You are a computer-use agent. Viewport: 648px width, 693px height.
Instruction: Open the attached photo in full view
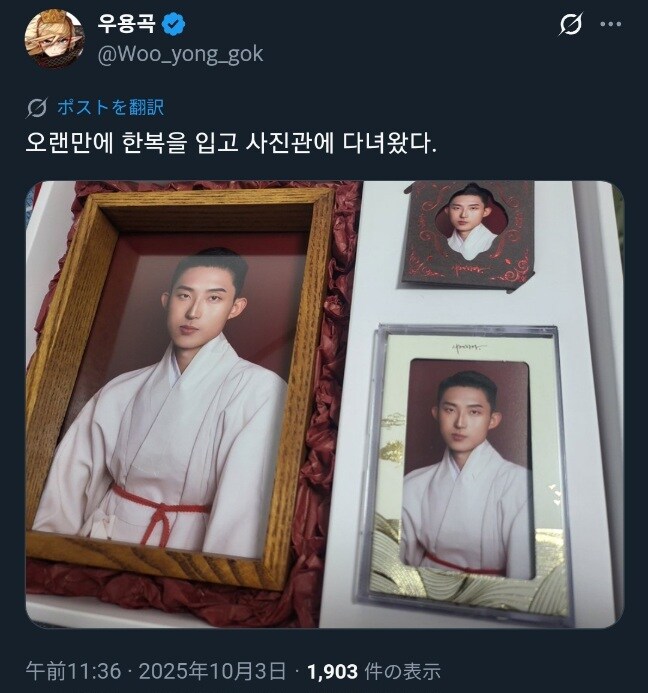[324, 405]
